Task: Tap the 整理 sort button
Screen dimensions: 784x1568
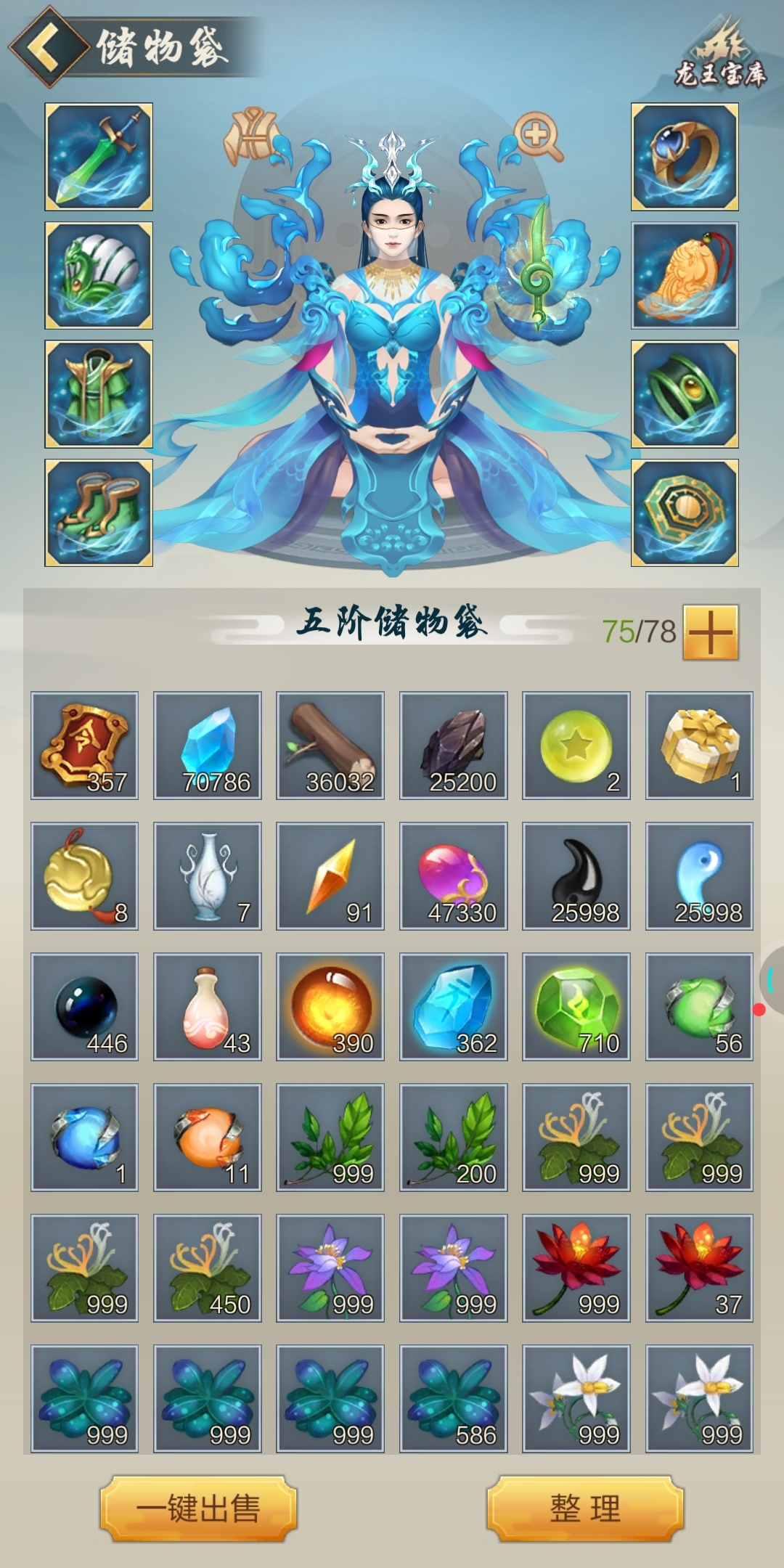Action: point(585,1508)
